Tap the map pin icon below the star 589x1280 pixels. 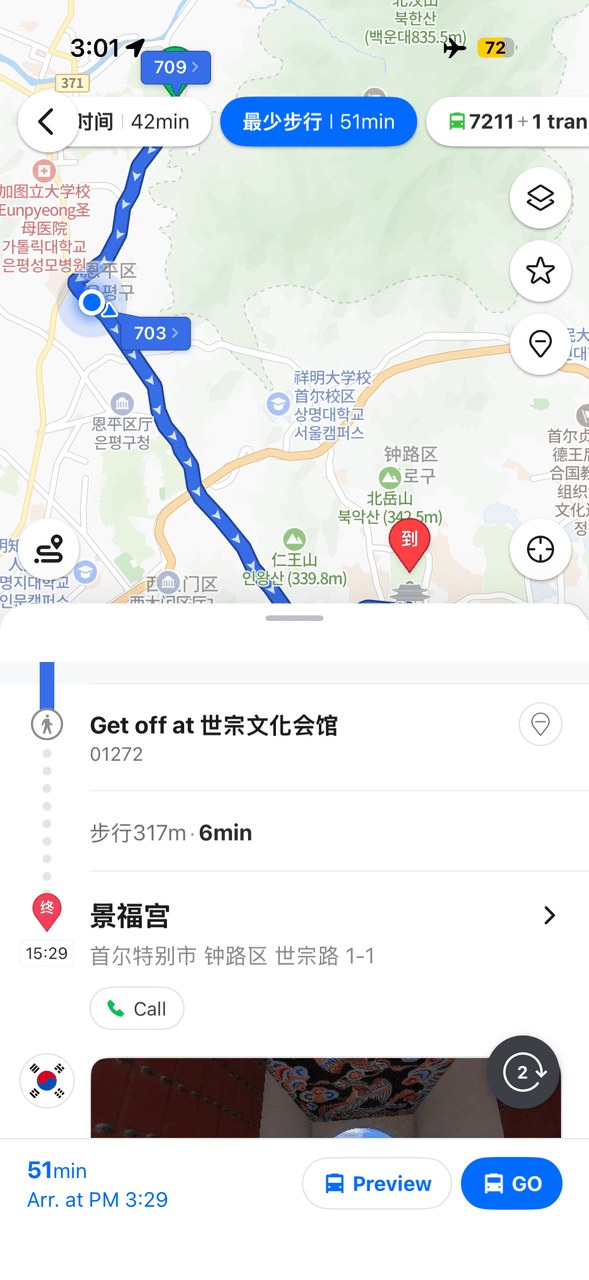coord(540,344)
